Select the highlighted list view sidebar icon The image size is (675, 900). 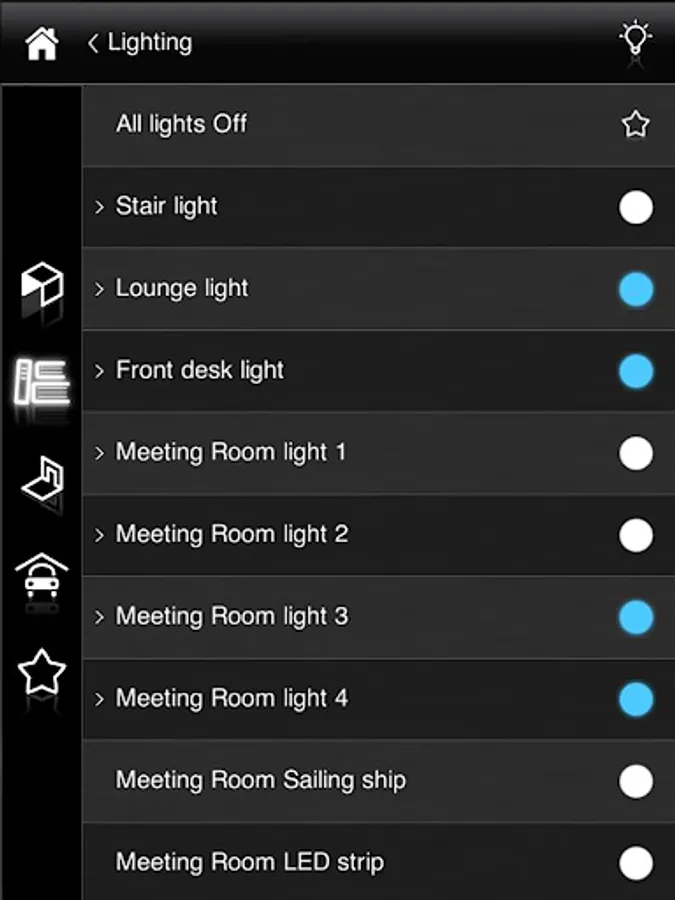point(42,381)
